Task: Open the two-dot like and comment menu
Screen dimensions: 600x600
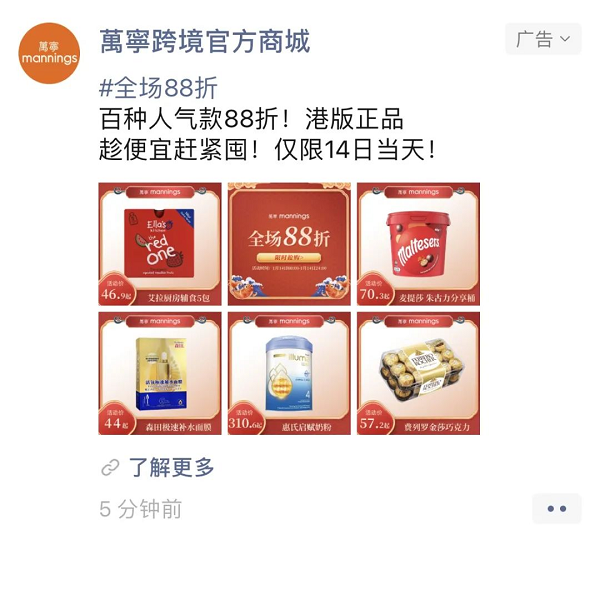Action: [556, 508]
